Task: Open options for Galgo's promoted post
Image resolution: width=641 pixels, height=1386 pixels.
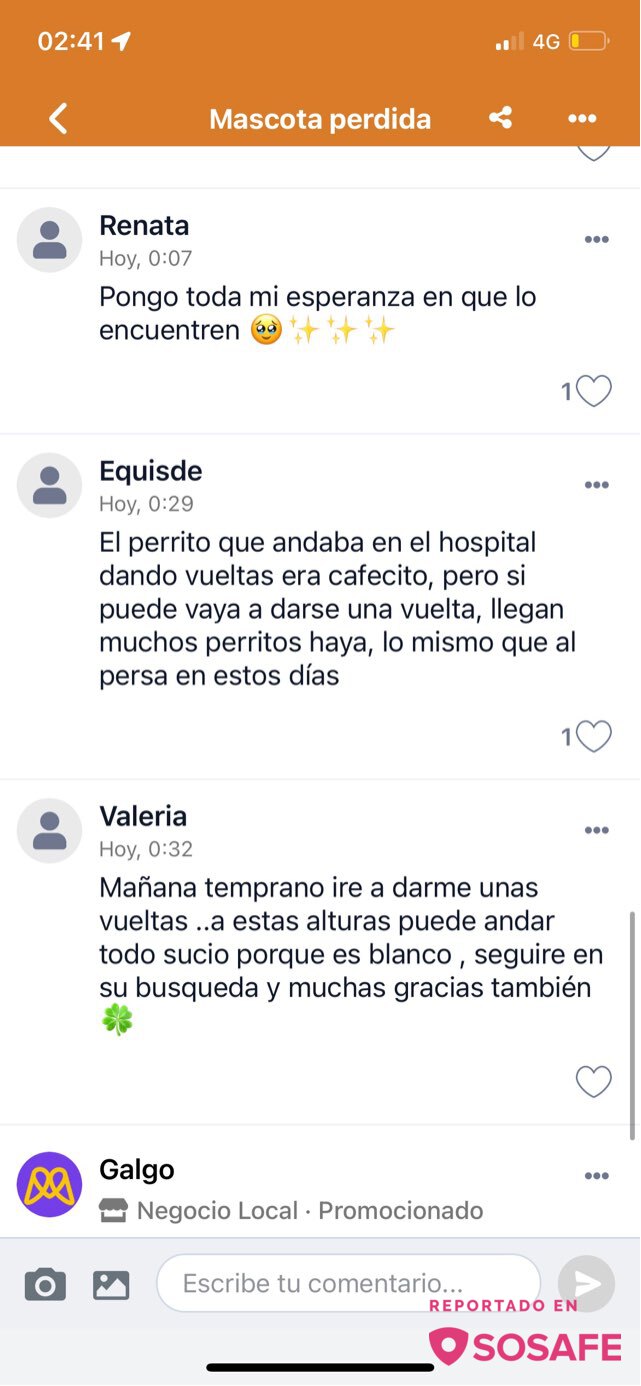Action: pyautogui.click(x=596, y=1176)
